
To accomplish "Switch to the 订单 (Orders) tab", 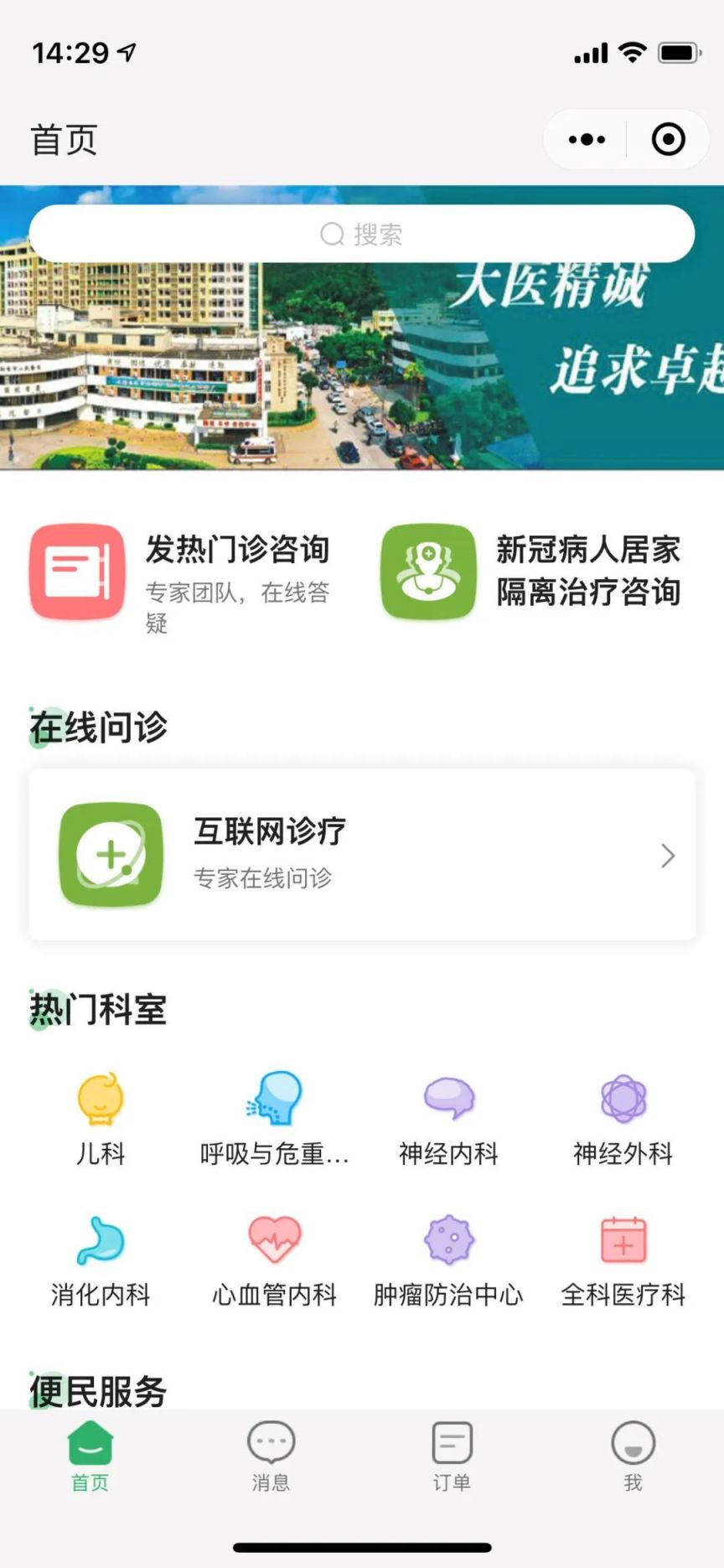I will point(452,1458).
